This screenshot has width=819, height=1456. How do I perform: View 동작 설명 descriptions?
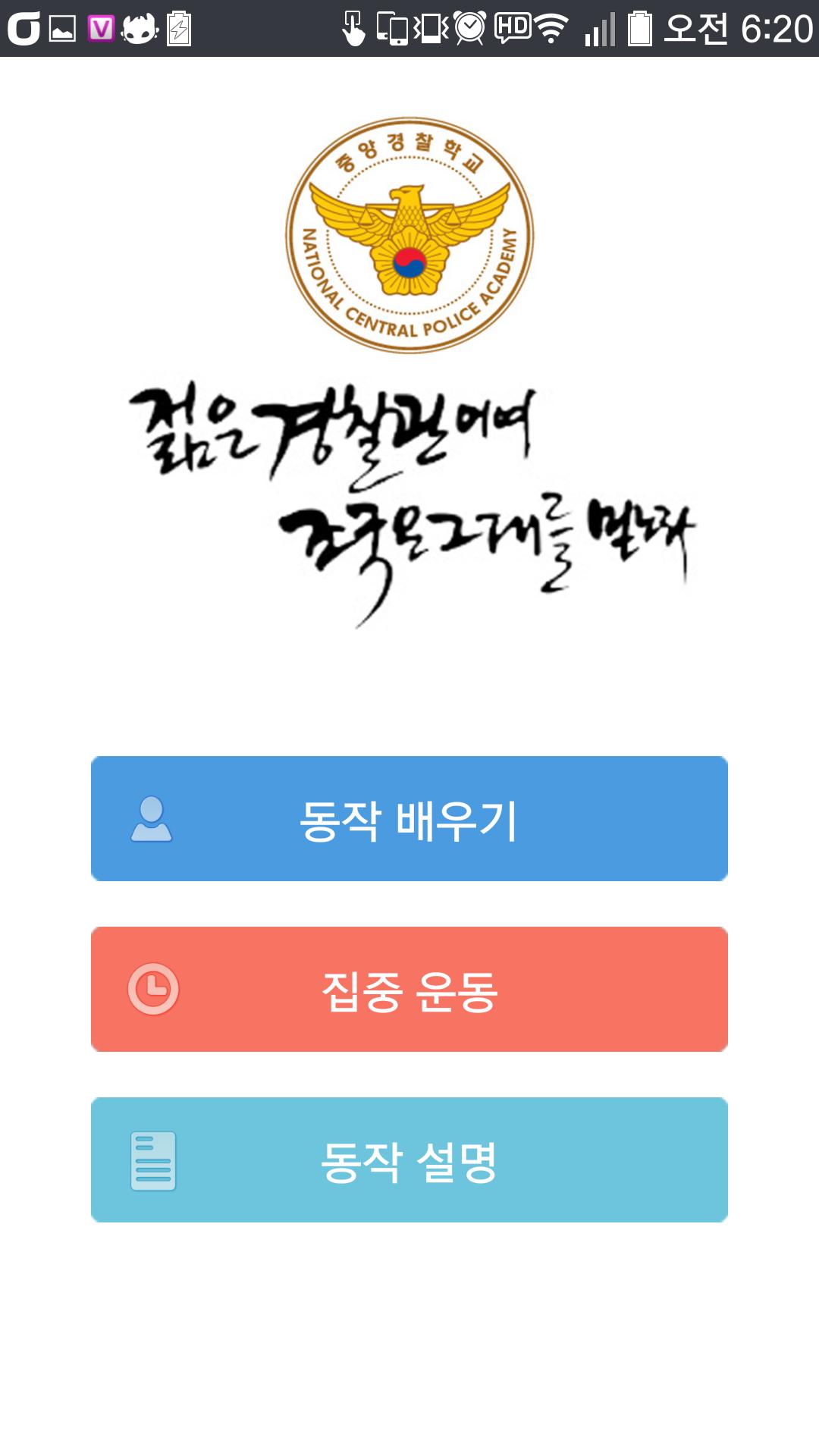(x=409, y=1159)
